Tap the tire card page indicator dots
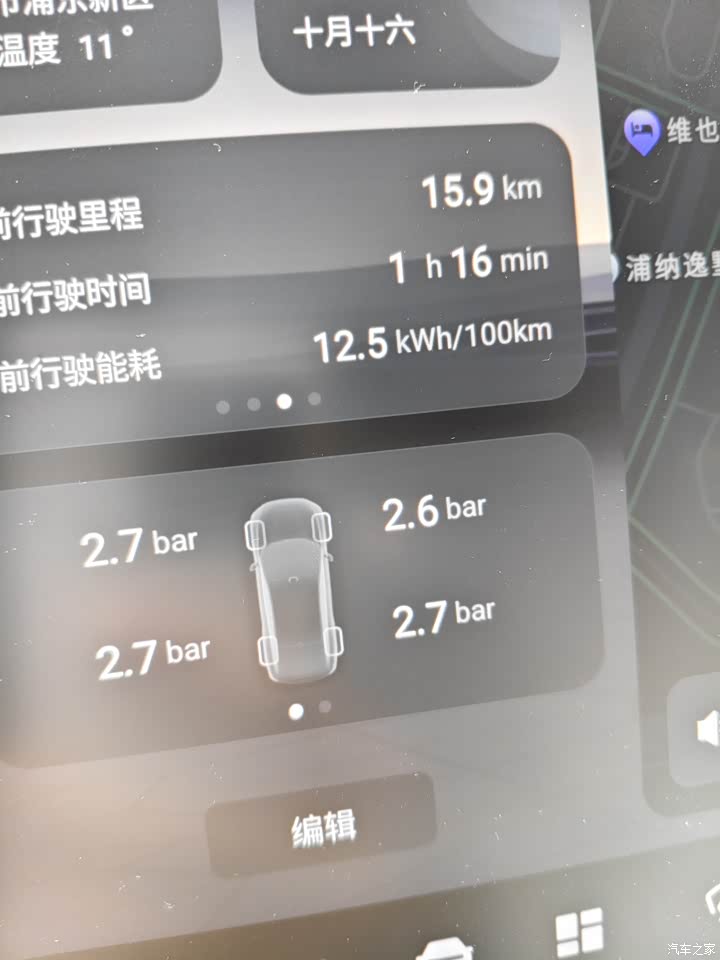 pos(310,709)
